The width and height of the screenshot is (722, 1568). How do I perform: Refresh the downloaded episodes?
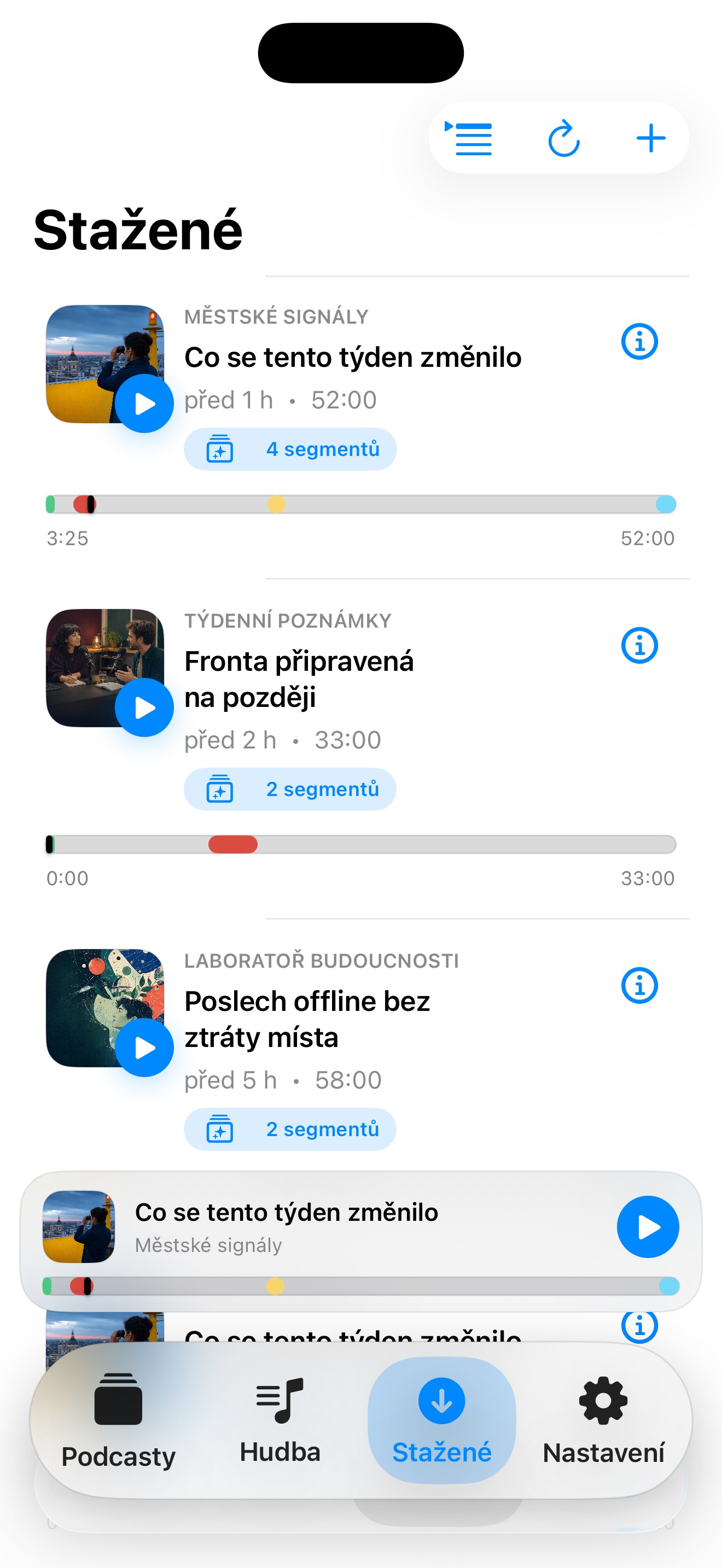coord(564,138)
